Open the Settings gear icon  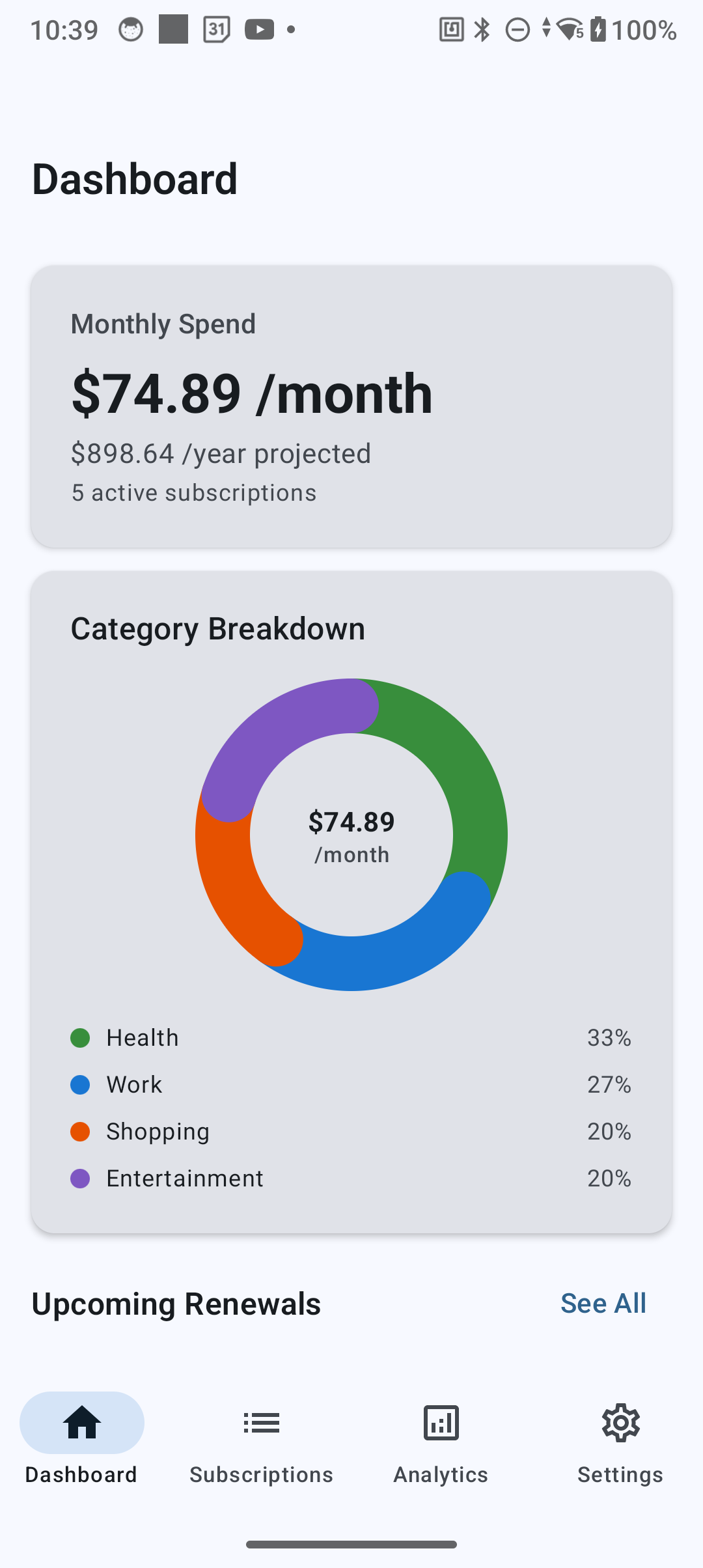click(620, 1423)
